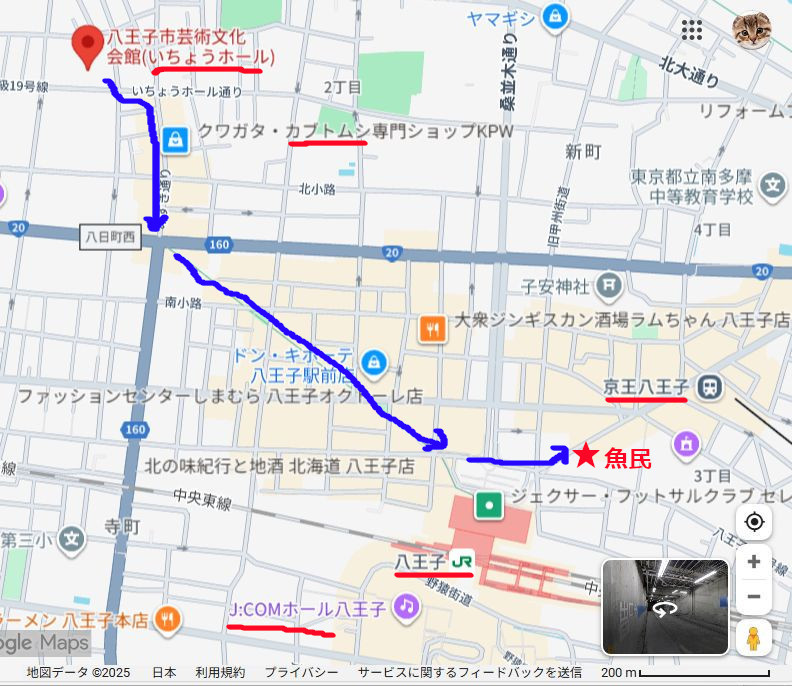Select the 東京都立南多摩中等教育学校 school marker
Image resolution: width=792 pixels, height=686 pixels.
[772, 185]
